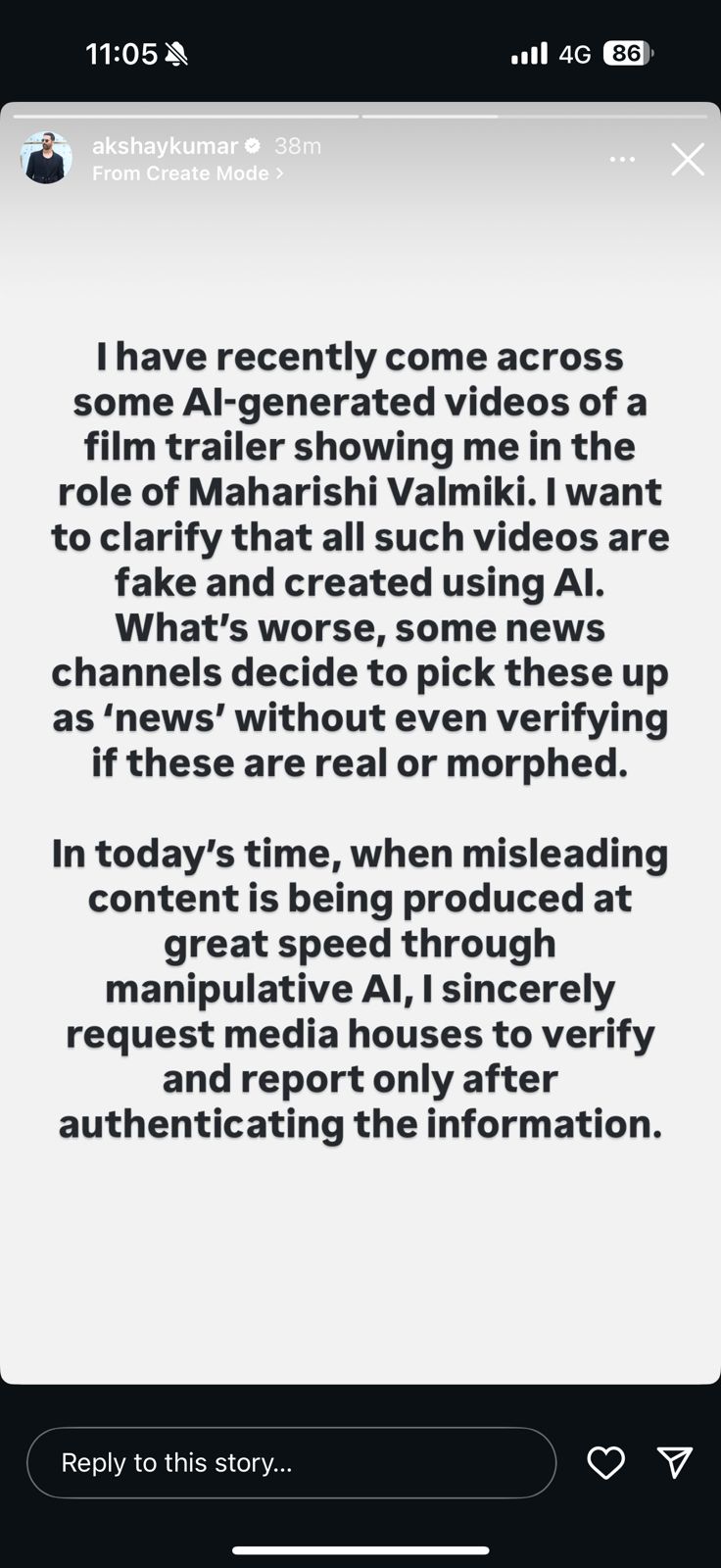Open akshaykumar's profile picture
Screen dimensions: 721x1568
click(46, 158)
